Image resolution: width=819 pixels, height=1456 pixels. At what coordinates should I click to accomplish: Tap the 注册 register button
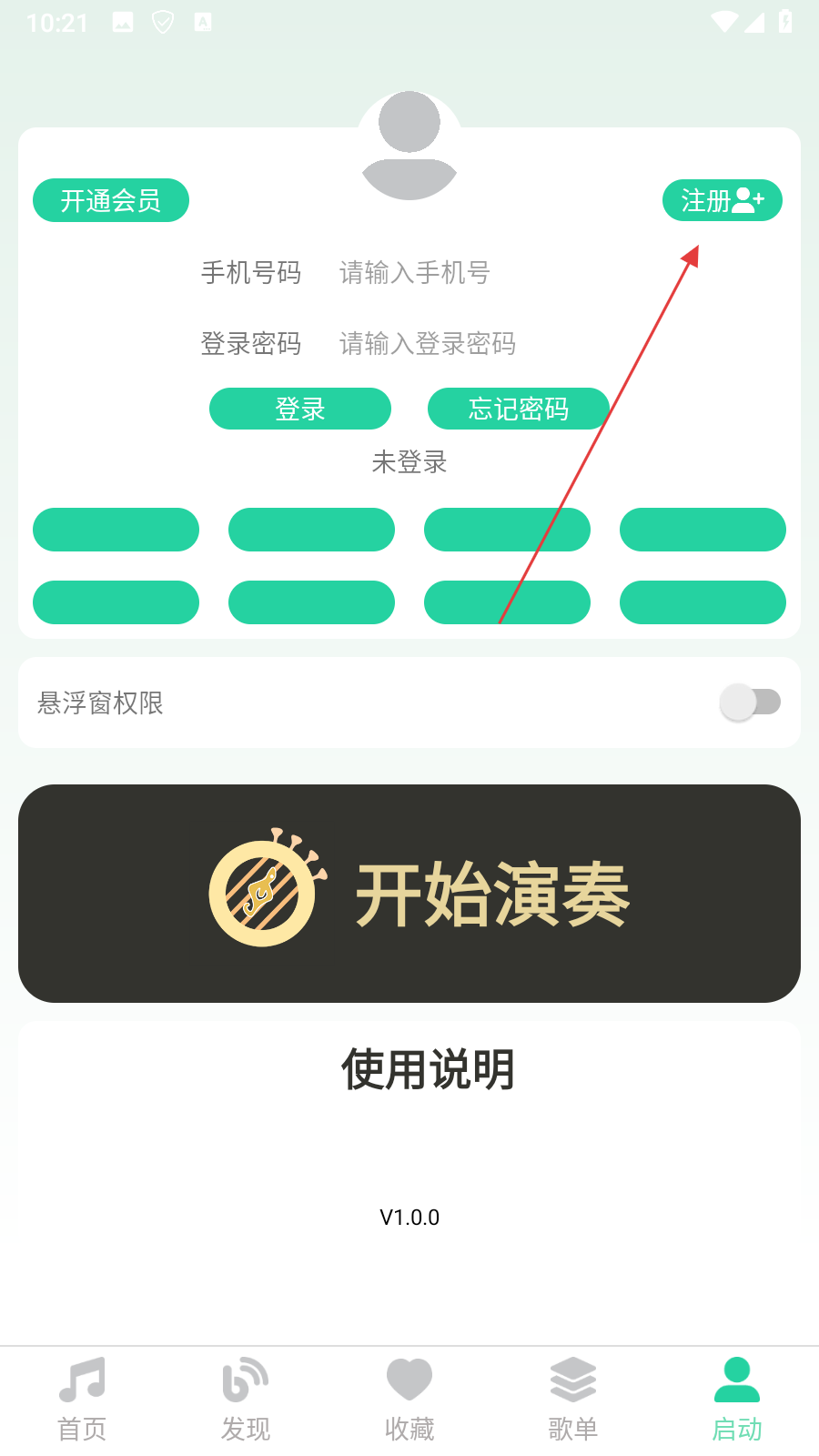(x=722, y=200)
